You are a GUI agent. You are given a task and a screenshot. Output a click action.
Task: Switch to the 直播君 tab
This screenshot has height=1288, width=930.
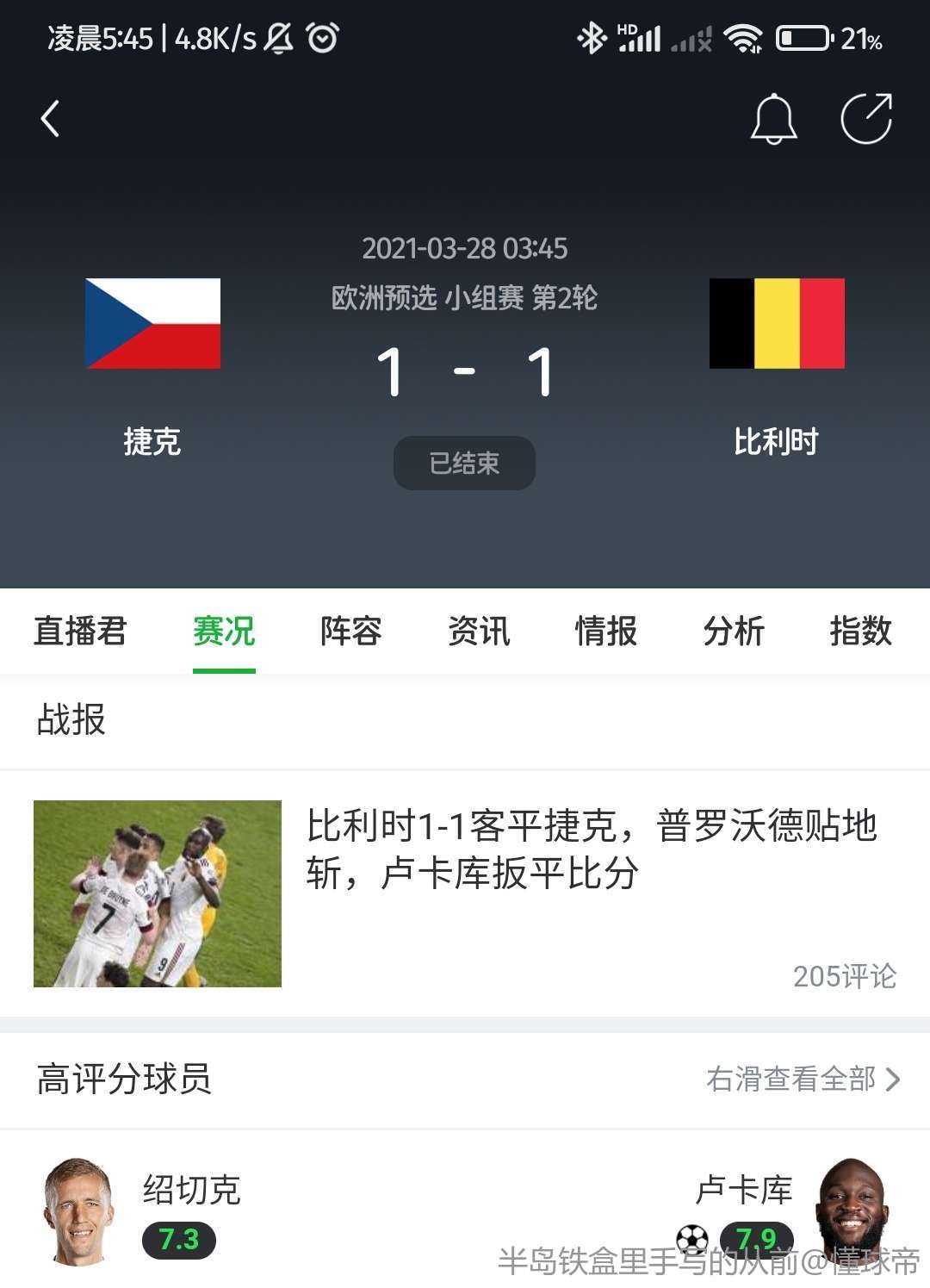pos(80,631)
